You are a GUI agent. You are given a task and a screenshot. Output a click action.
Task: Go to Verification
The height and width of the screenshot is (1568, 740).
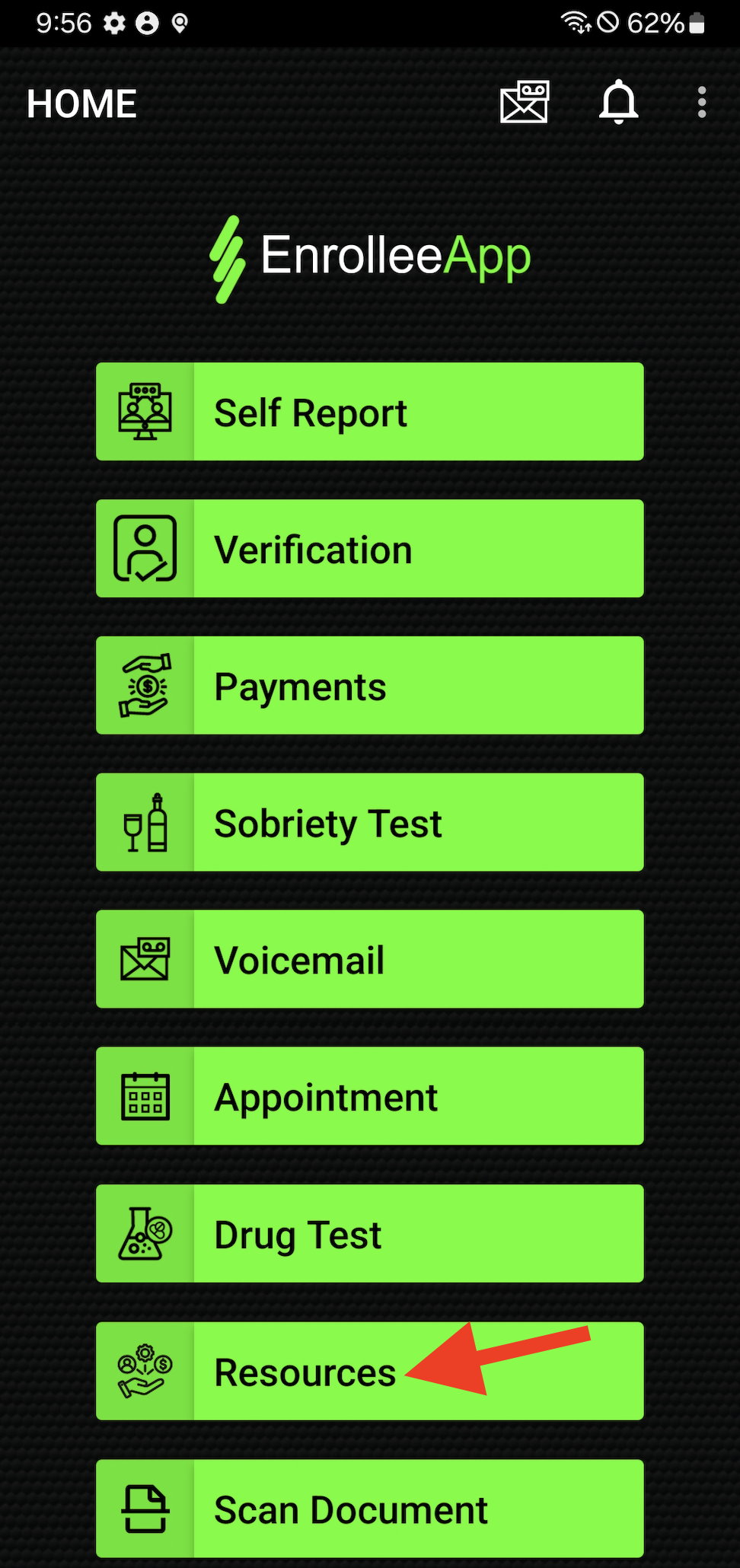click(369, 549)
